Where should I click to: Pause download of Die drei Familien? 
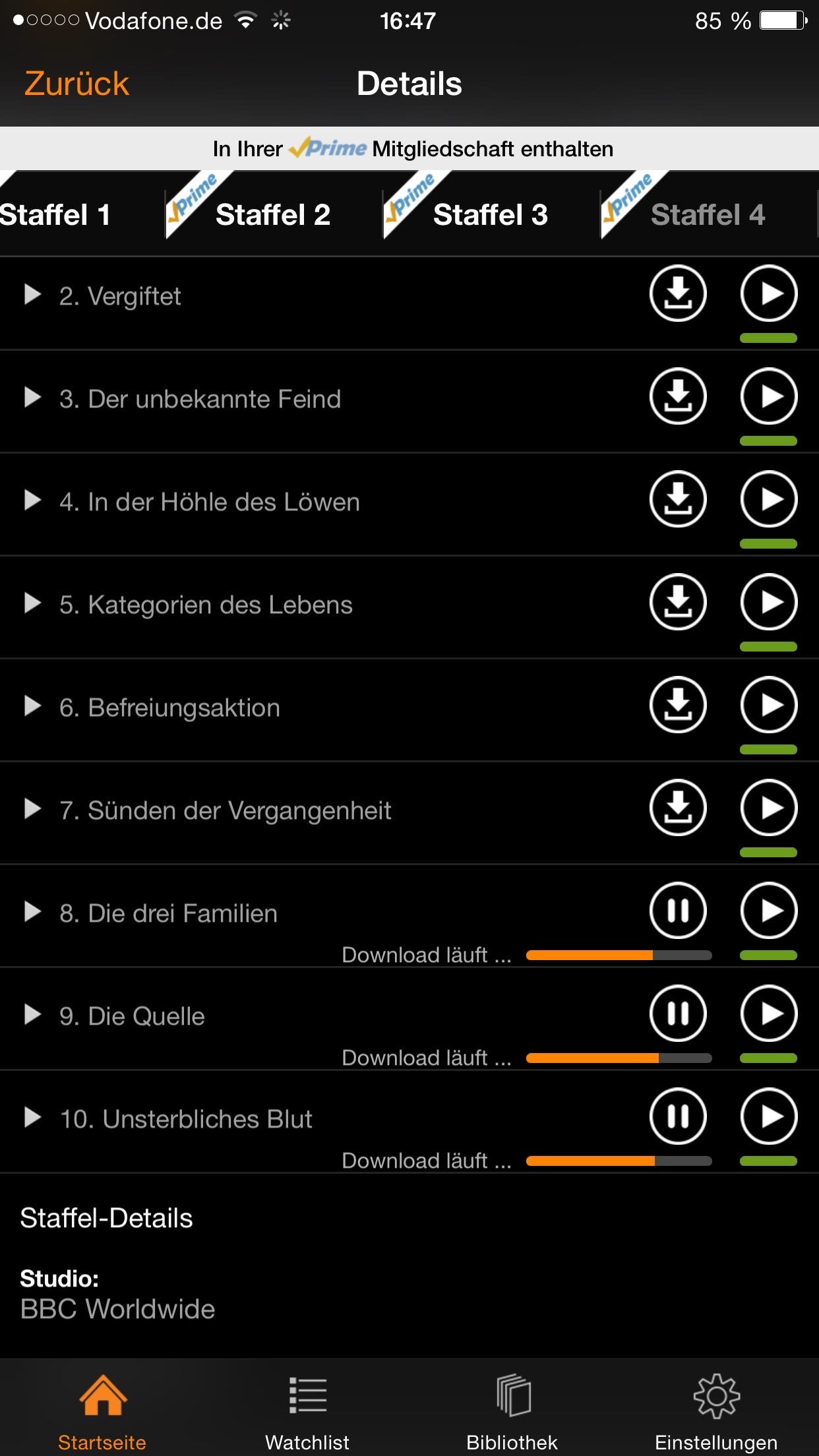click(678, 911)
